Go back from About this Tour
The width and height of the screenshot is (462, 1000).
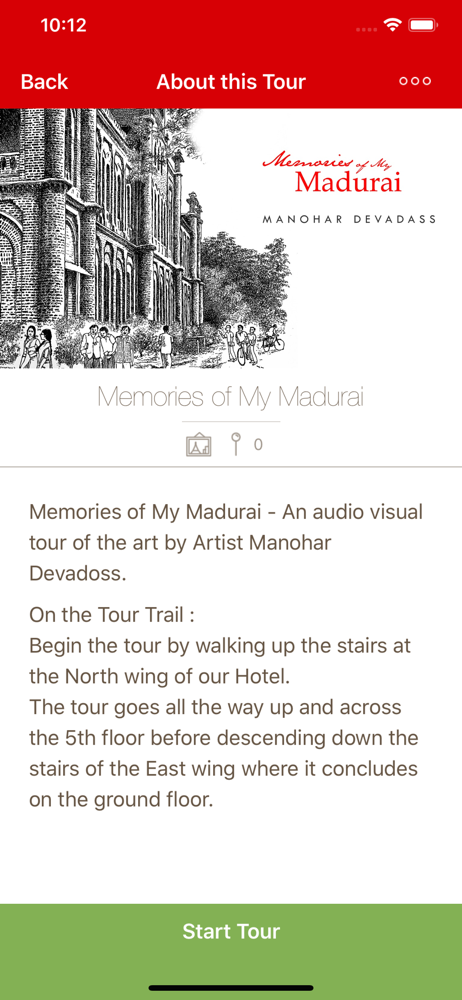(44, 82)
